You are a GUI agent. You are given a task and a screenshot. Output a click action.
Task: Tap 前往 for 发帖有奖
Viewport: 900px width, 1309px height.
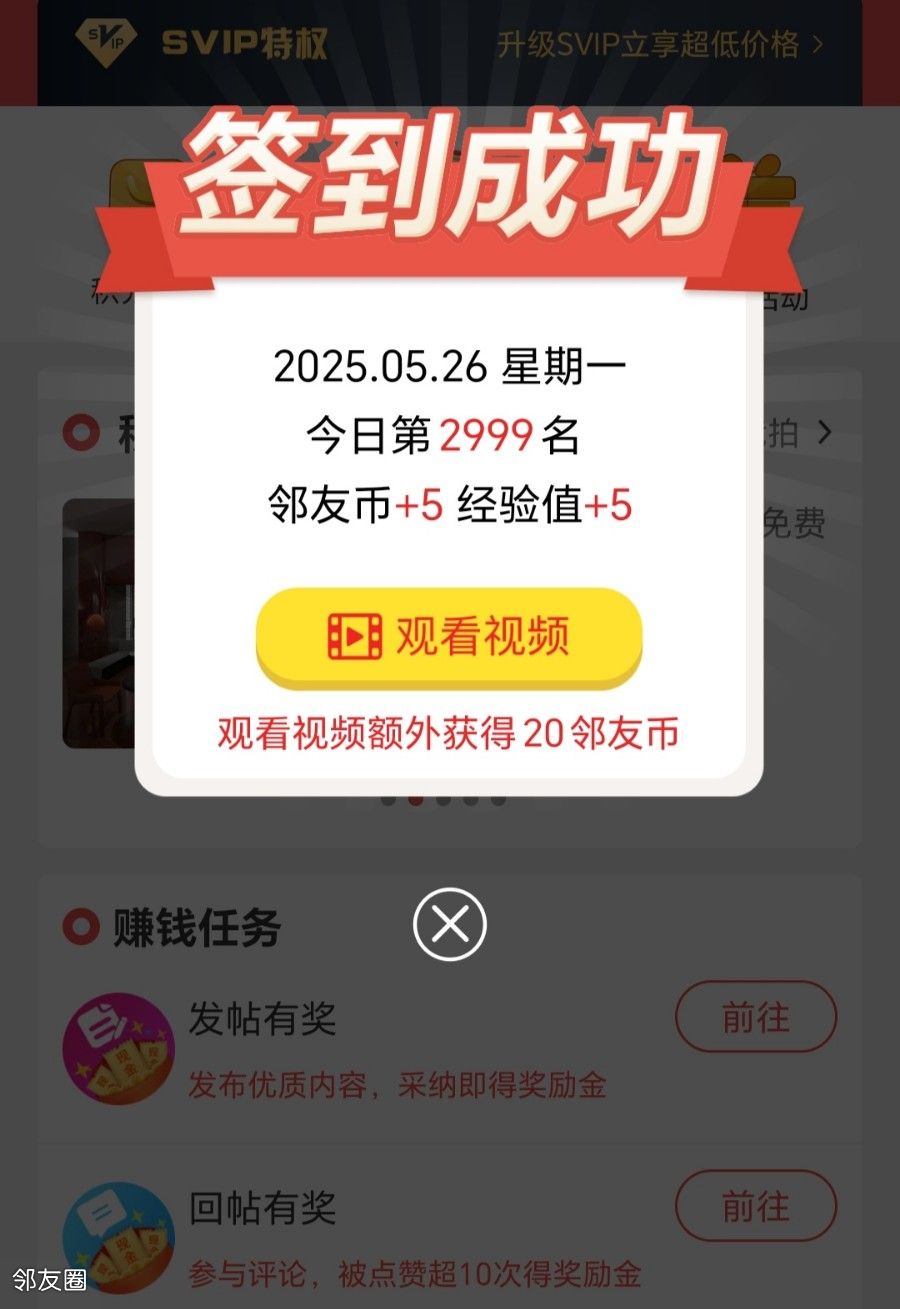click(x=755, y=1017)
